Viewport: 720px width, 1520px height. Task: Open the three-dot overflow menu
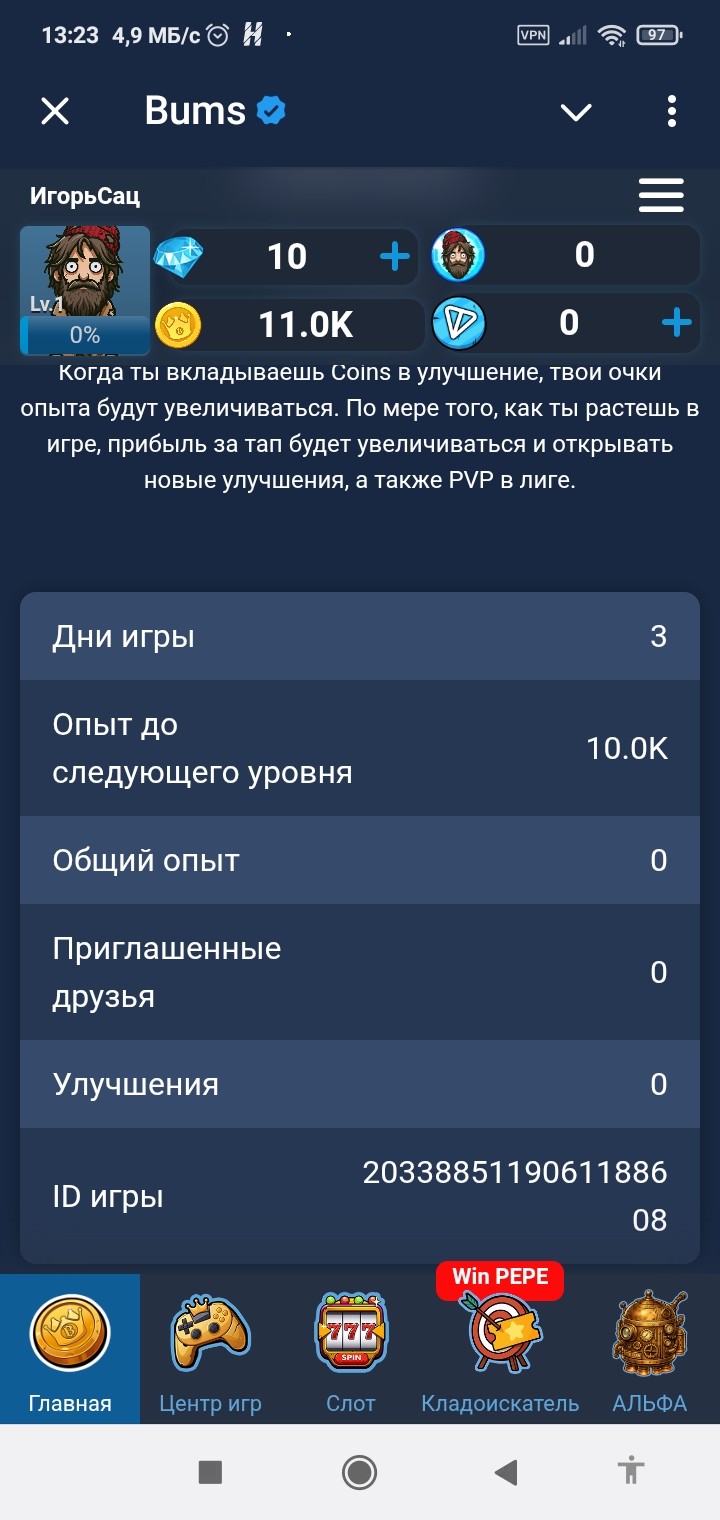coord(671,111)
